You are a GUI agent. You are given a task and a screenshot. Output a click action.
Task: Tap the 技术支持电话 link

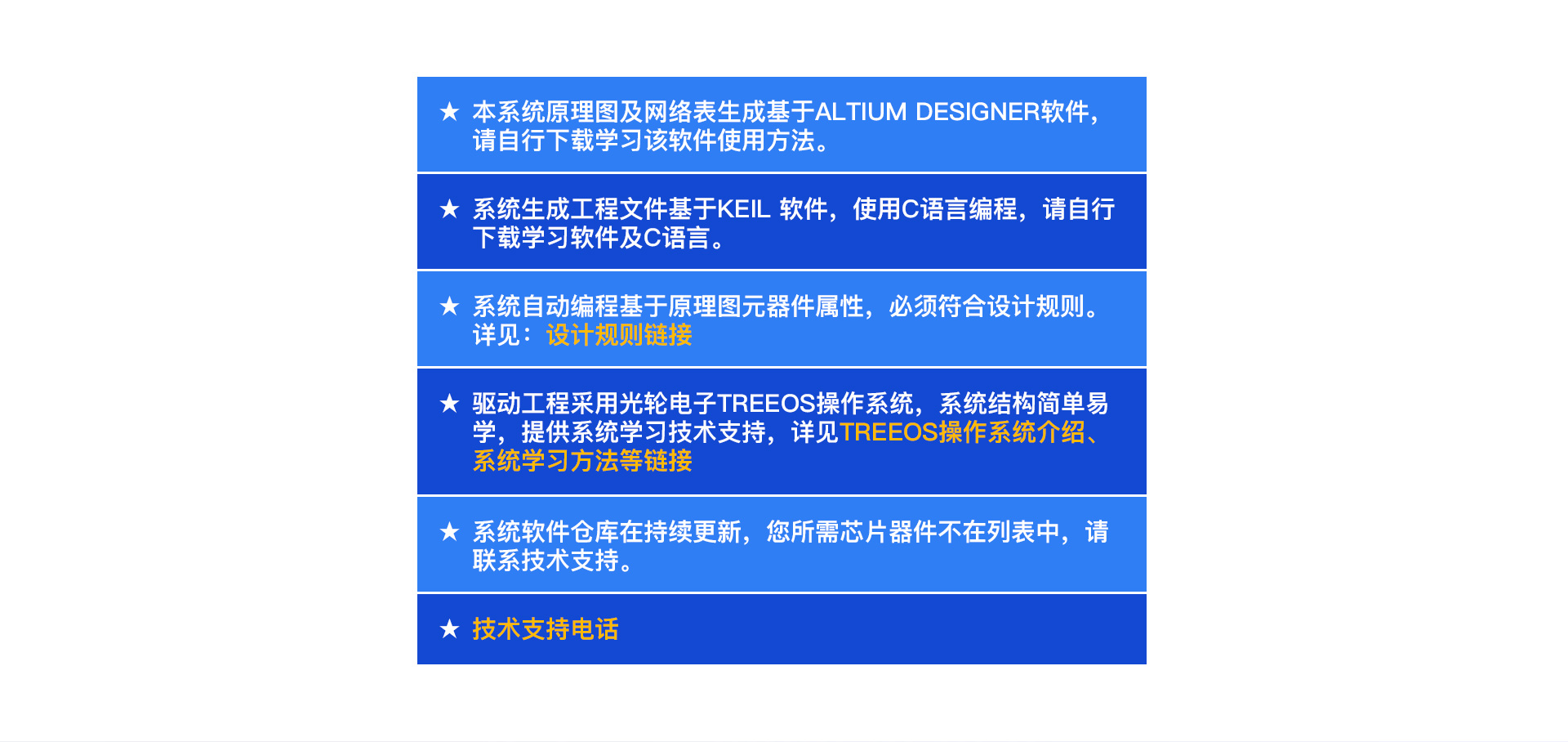click(x=545, y=629)
